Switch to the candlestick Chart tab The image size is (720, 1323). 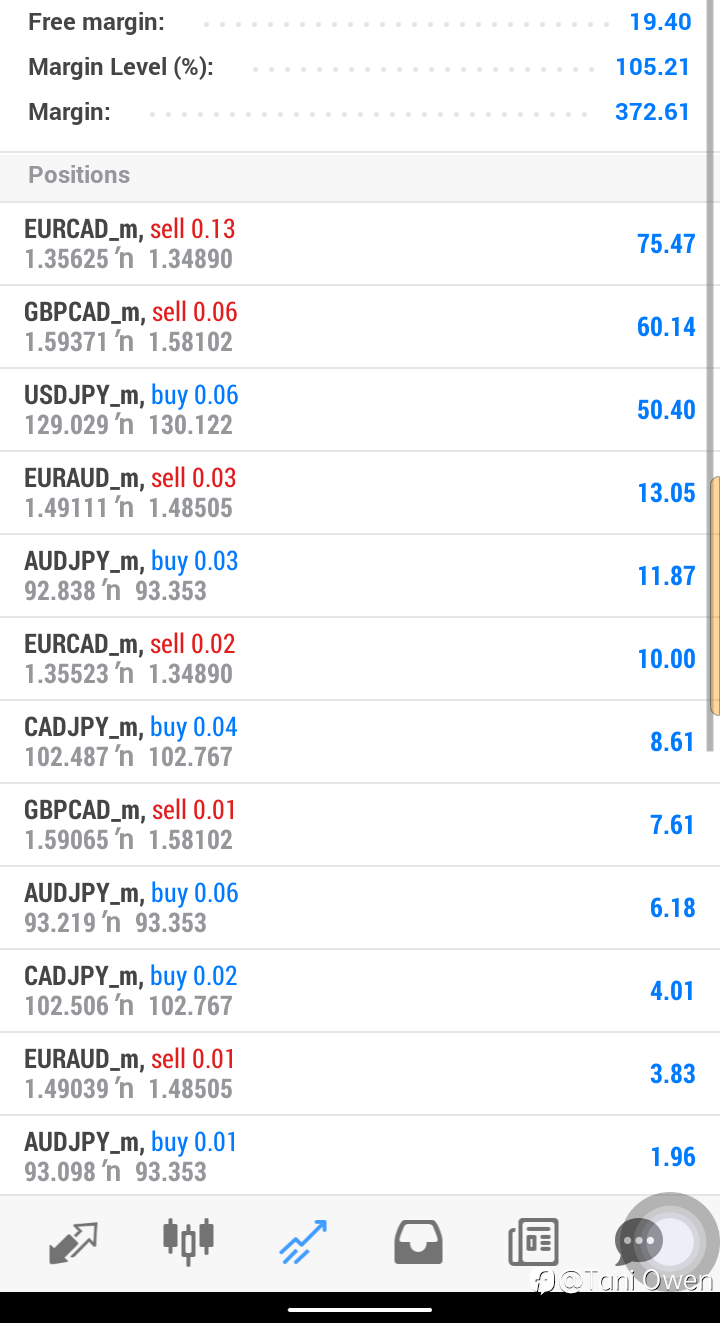(188, 1241)
